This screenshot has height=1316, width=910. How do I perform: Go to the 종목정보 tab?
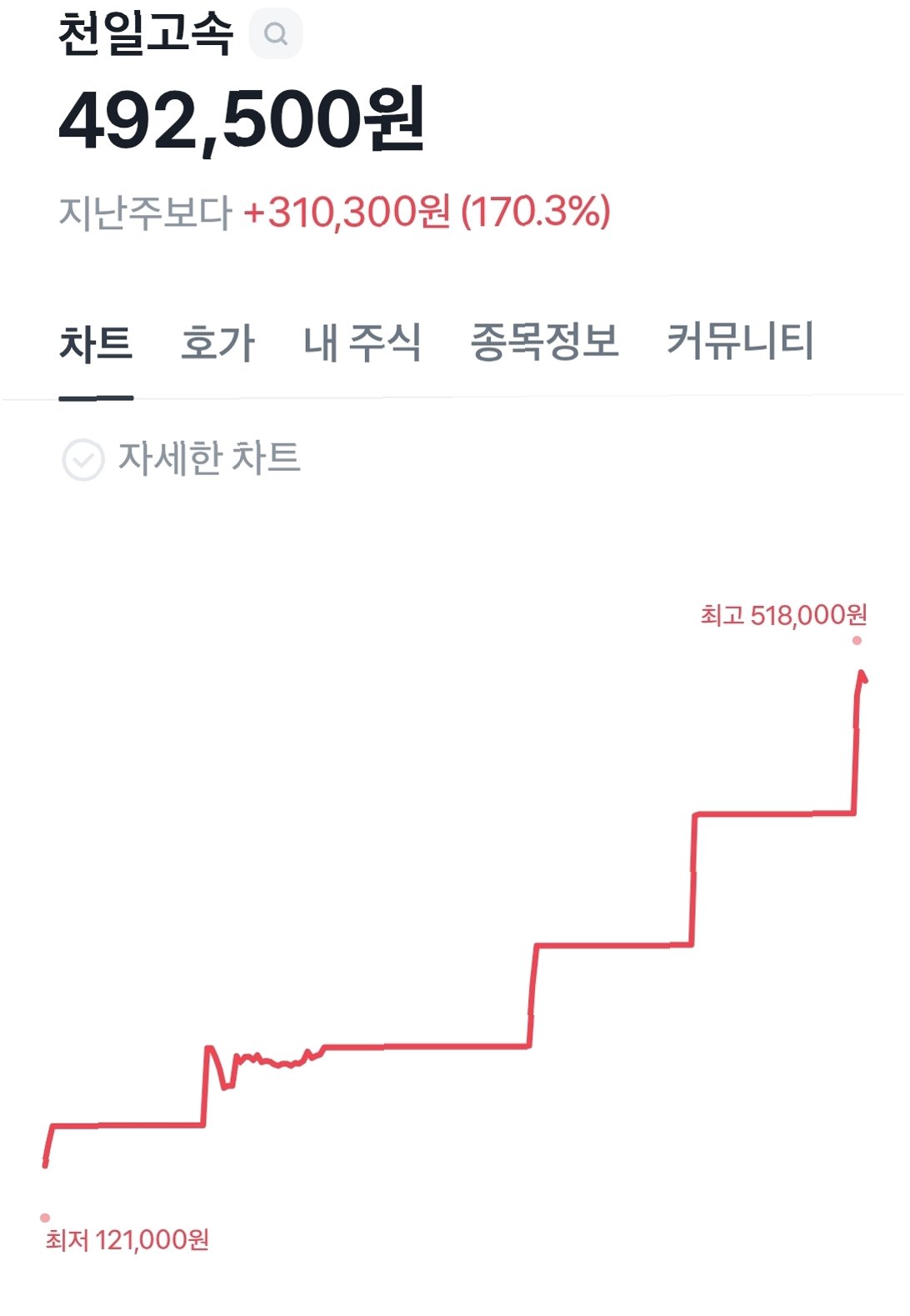point(545,342)
